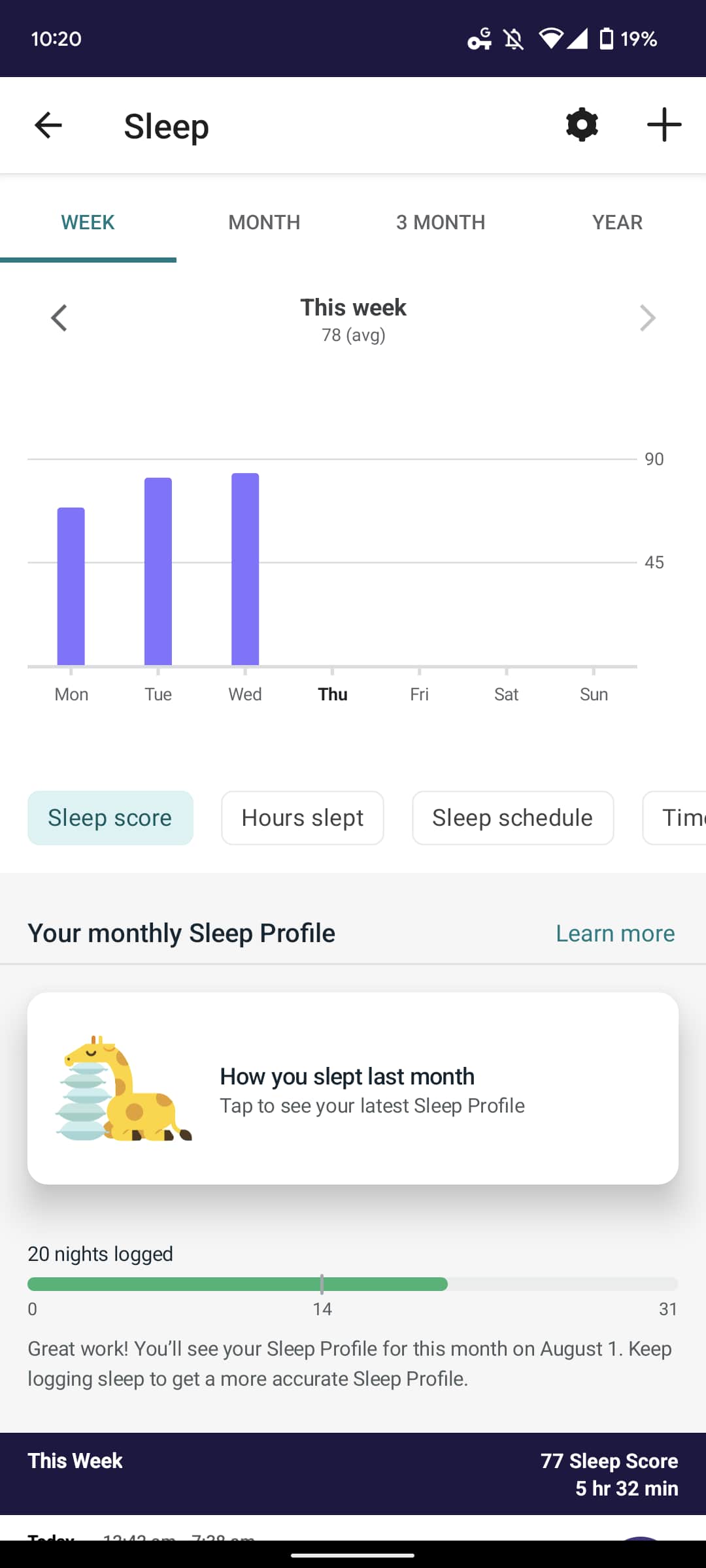This screenshot has height=1568, width=706.
Task: Select the WEEK tab
Action: [x=88, y=222]
